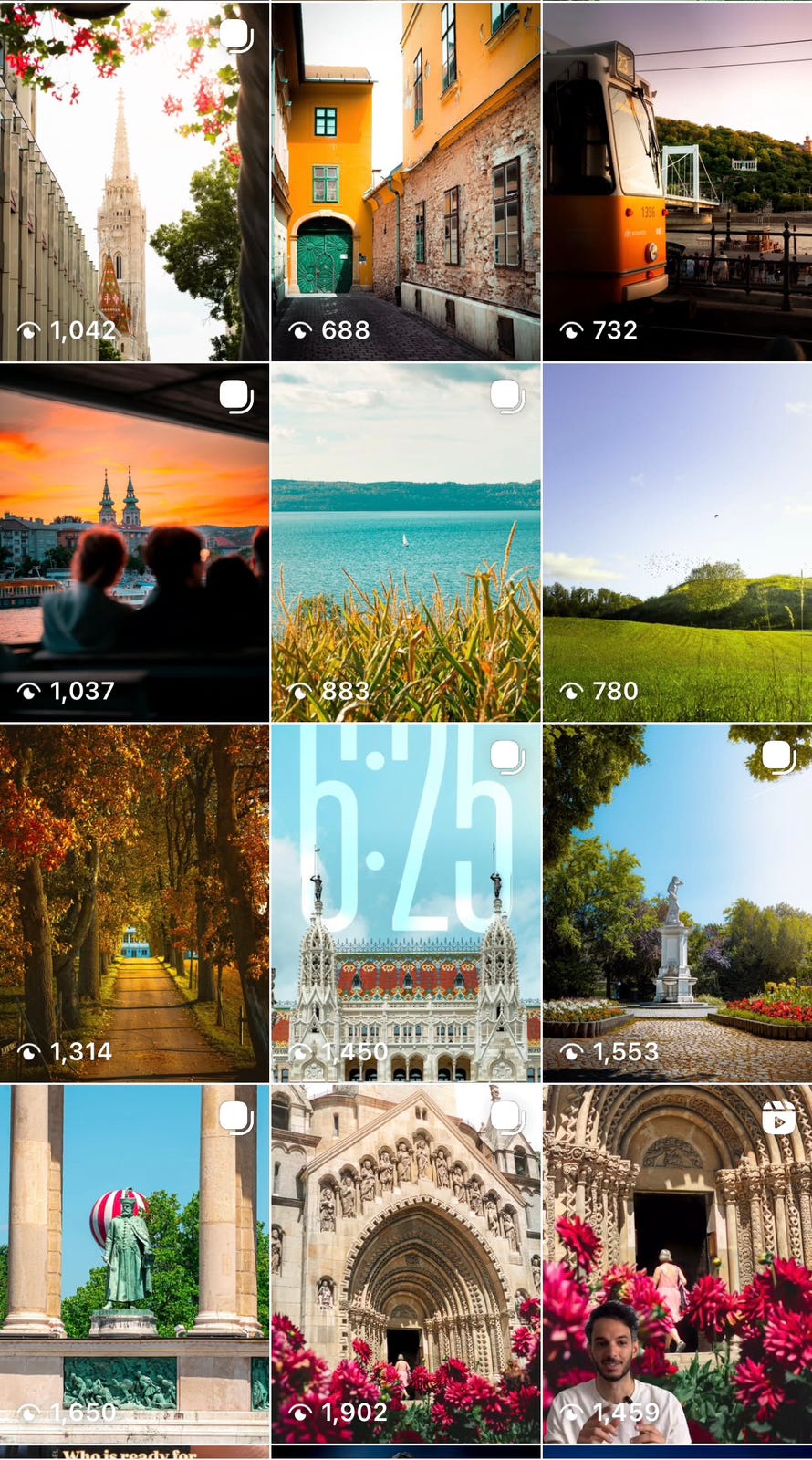Screen dimensions: 812x1460
Task: Open the parliament building post with 1,450 views
Action: 405,902
